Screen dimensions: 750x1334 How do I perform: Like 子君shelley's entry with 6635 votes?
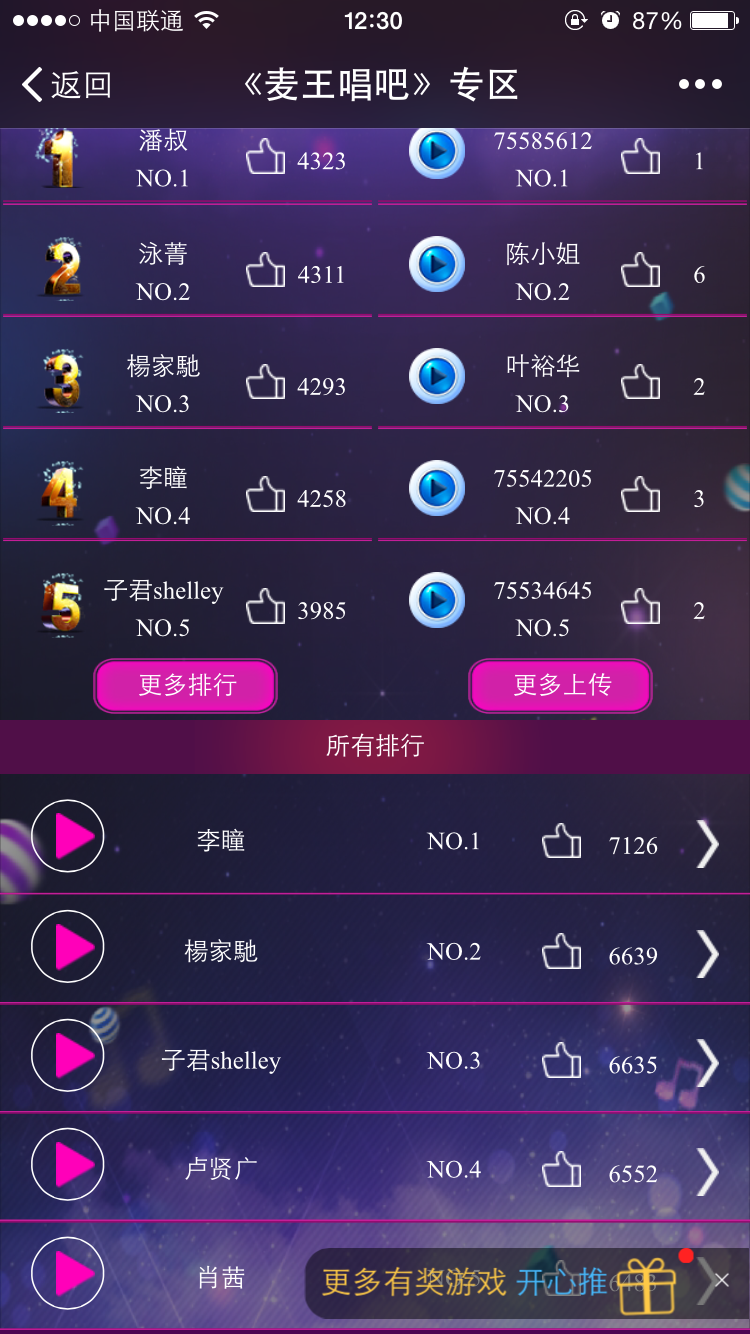[562, 1061]
